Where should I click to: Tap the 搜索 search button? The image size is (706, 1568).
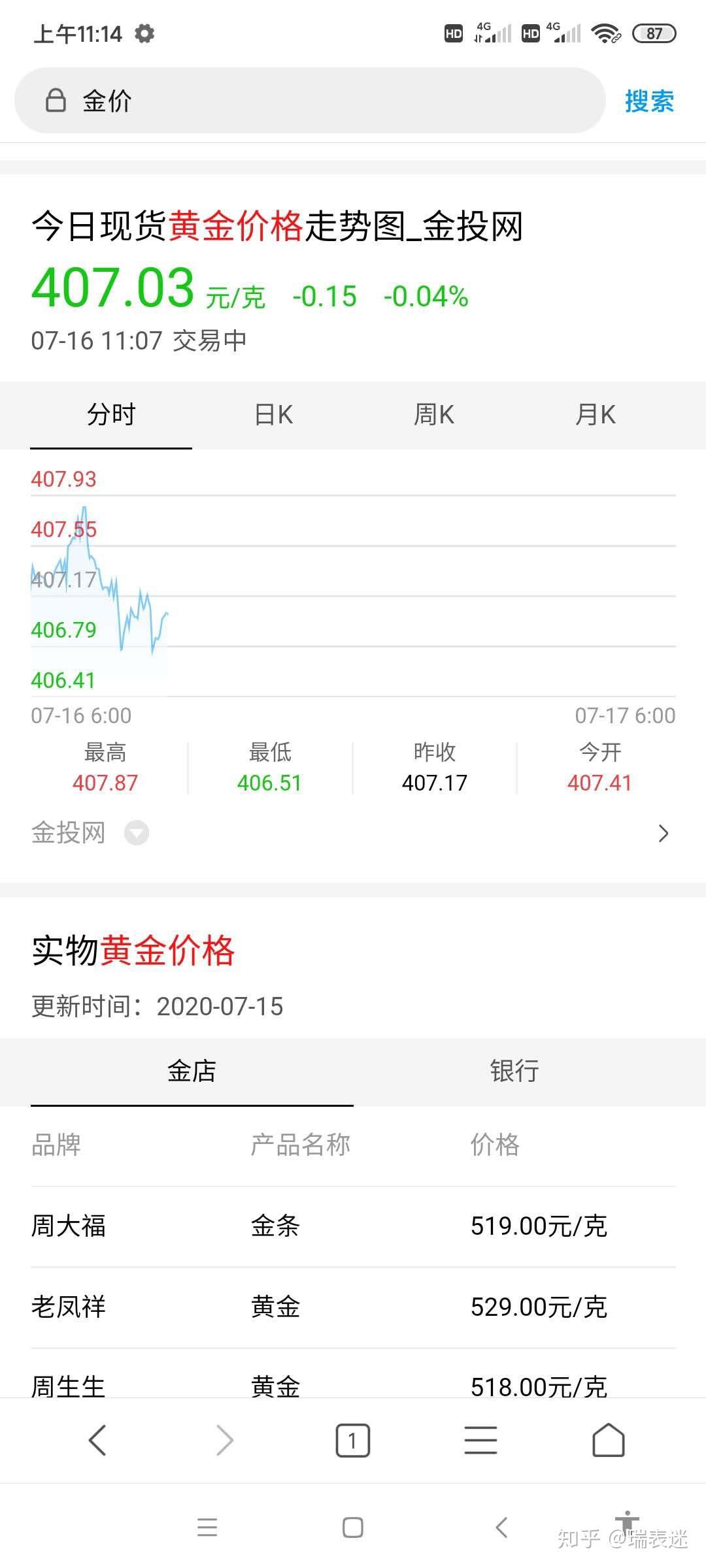pos(649,100)
